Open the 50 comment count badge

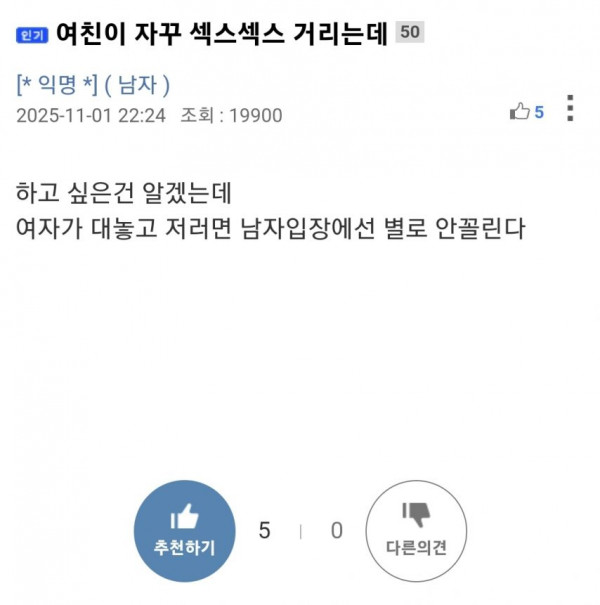pyautogui.click(x=409, y=32)
